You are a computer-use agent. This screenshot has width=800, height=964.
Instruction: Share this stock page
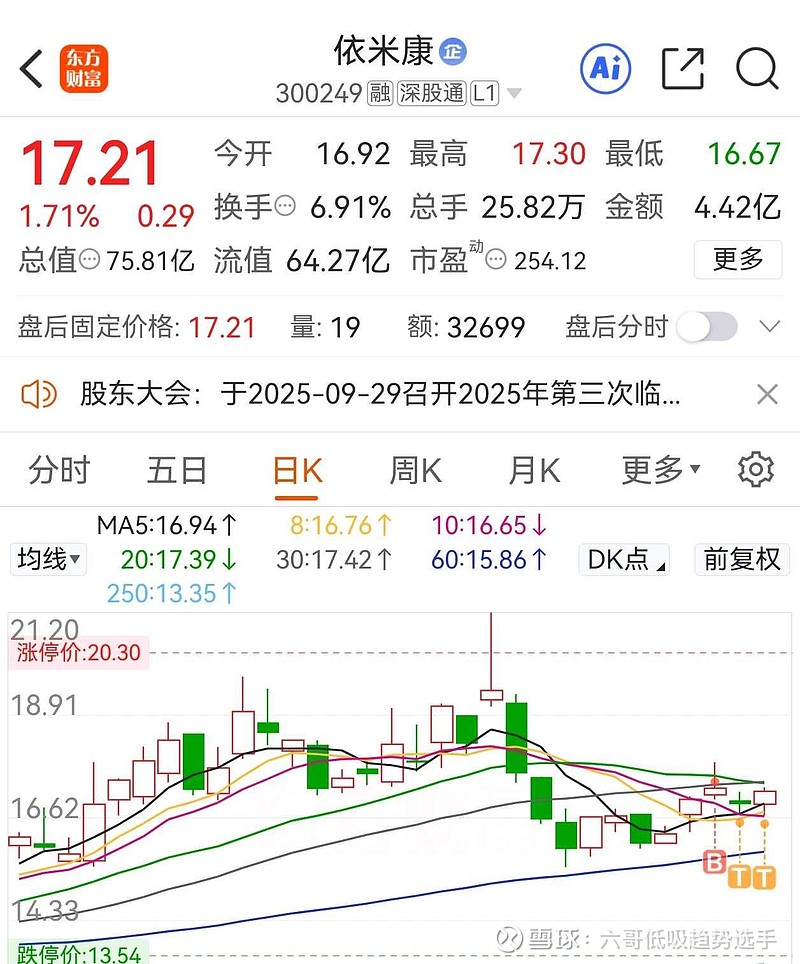click(683, 68)
